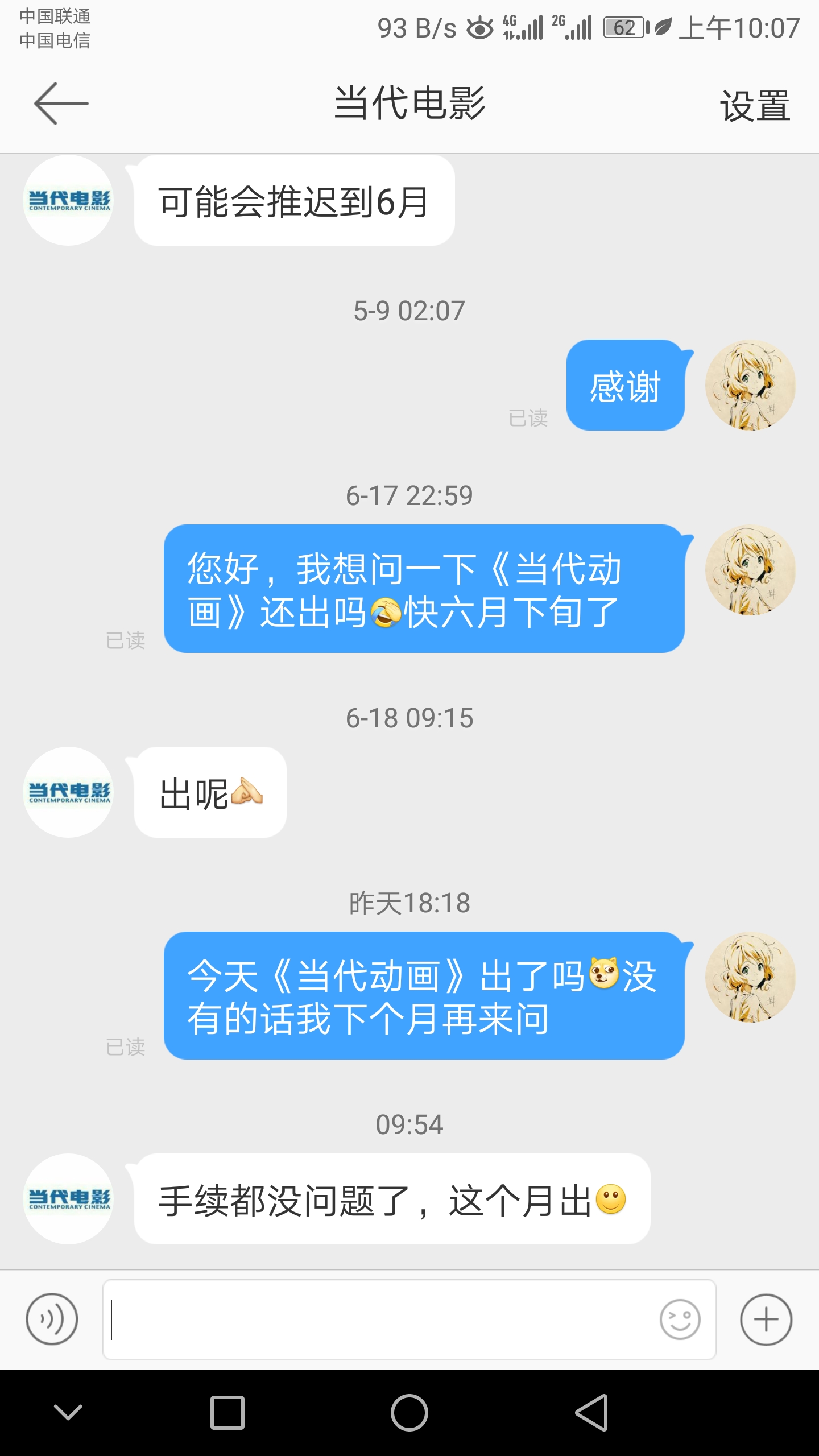Open 设置 for this chat

point(755,106)
